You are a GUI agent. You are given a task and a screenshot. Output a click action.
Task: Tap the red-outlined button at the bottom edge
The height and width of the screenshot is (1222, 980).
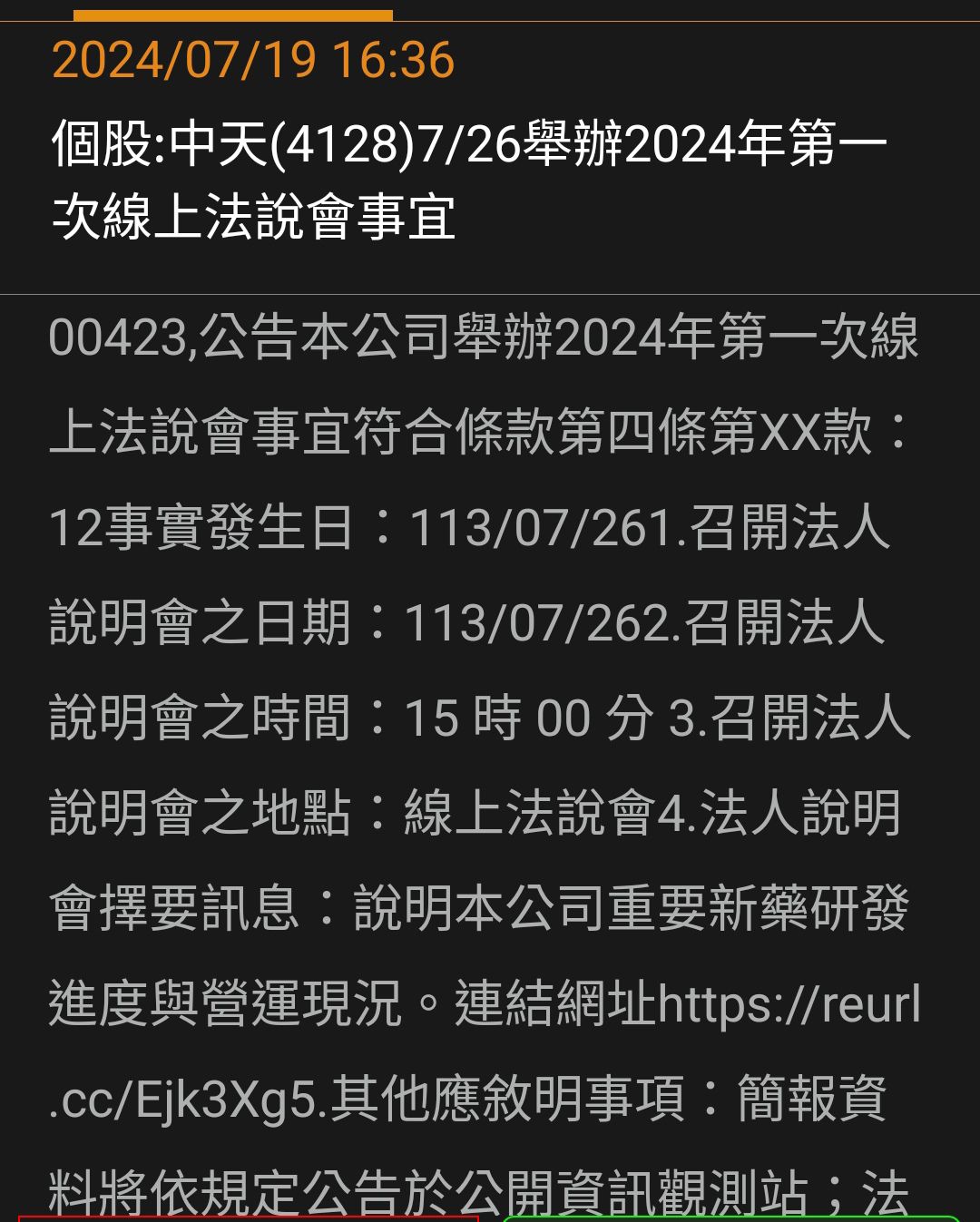248,1218
